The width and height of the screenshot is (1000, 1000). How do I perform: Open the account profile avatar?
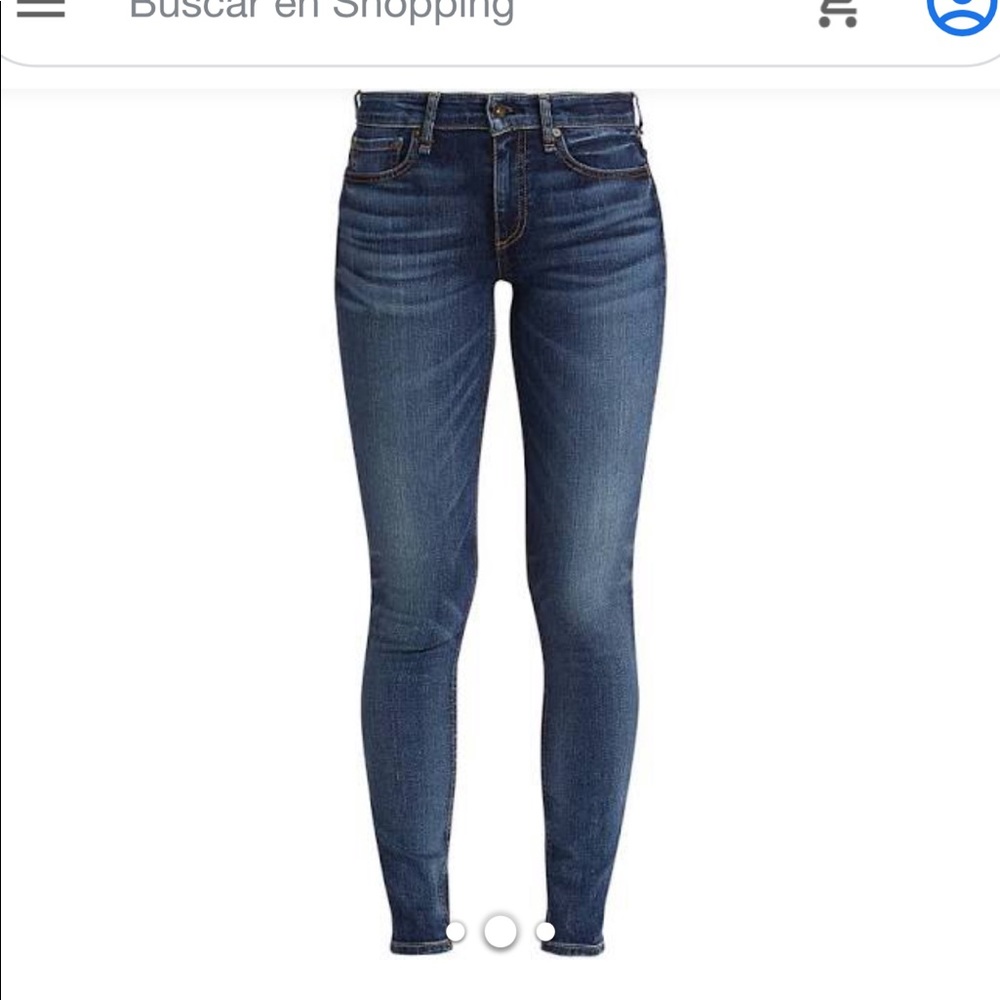(x=960, y=10)
